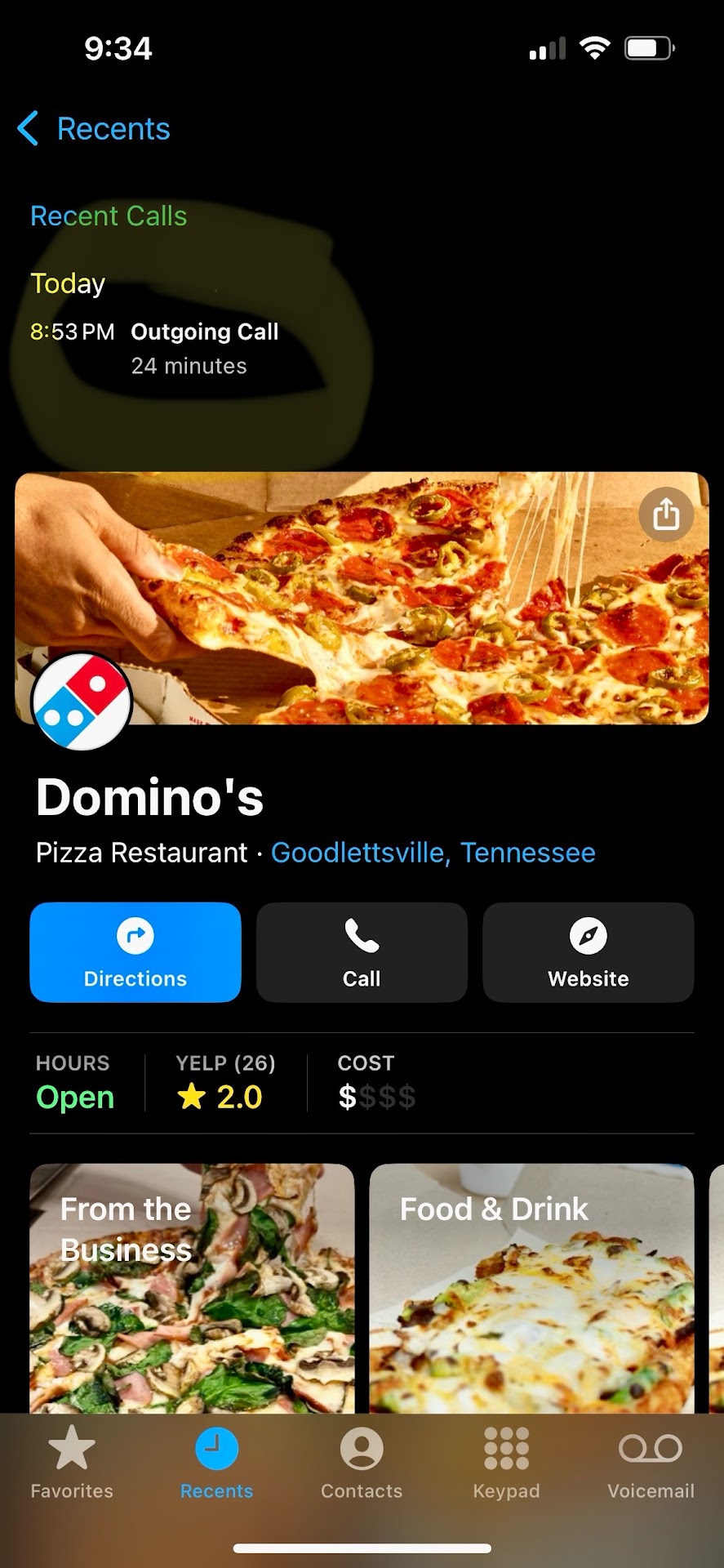724x1568 pixels.
Task: View From the Business photos
Action: [192, 1287]
